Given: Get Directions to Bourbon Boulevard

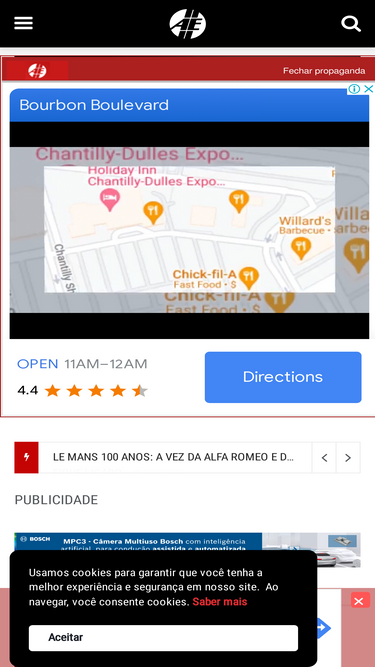Looking at the screenshot, I should (283, 377).
